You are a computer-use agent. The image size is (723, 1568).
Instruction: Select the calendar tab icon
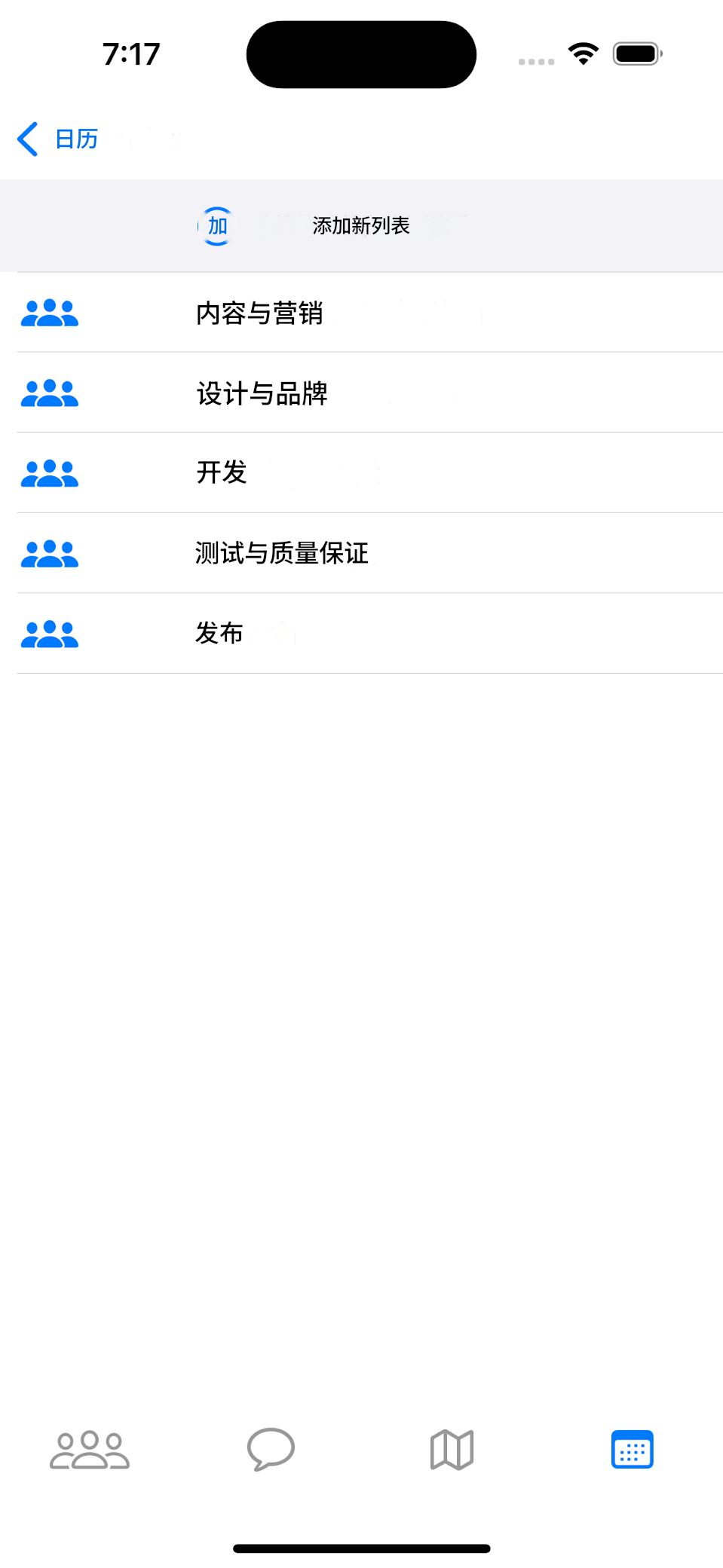point(632,1448)
